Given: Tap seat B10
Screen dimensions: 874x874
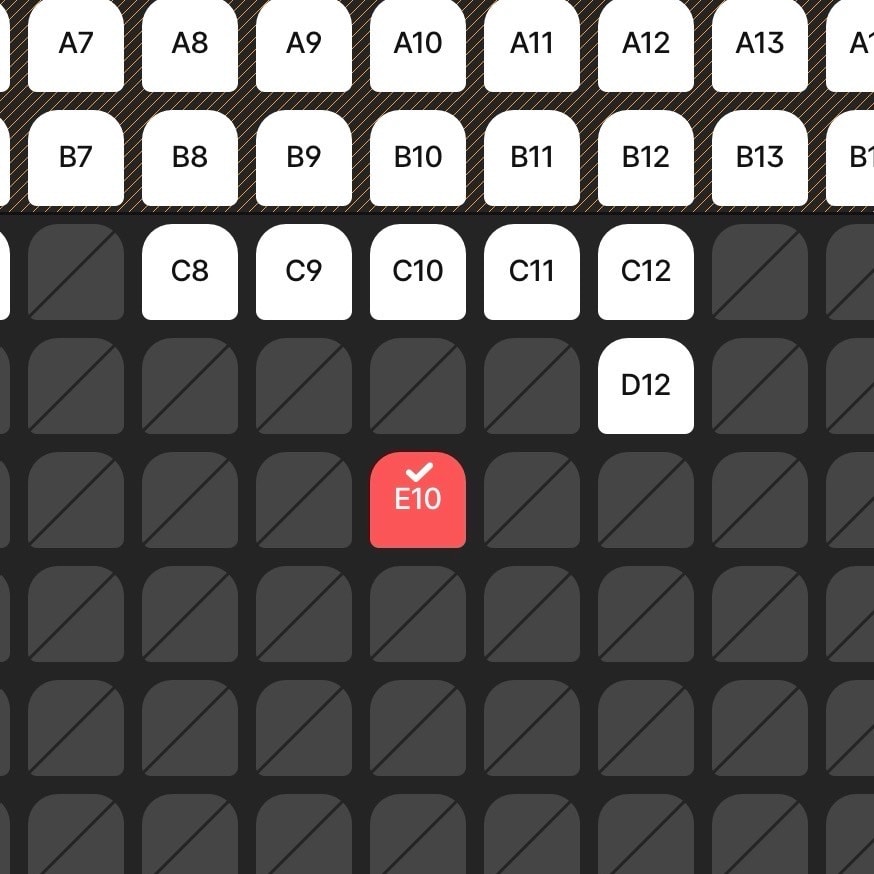Looking at the screenshot, I should click(418, 158).
